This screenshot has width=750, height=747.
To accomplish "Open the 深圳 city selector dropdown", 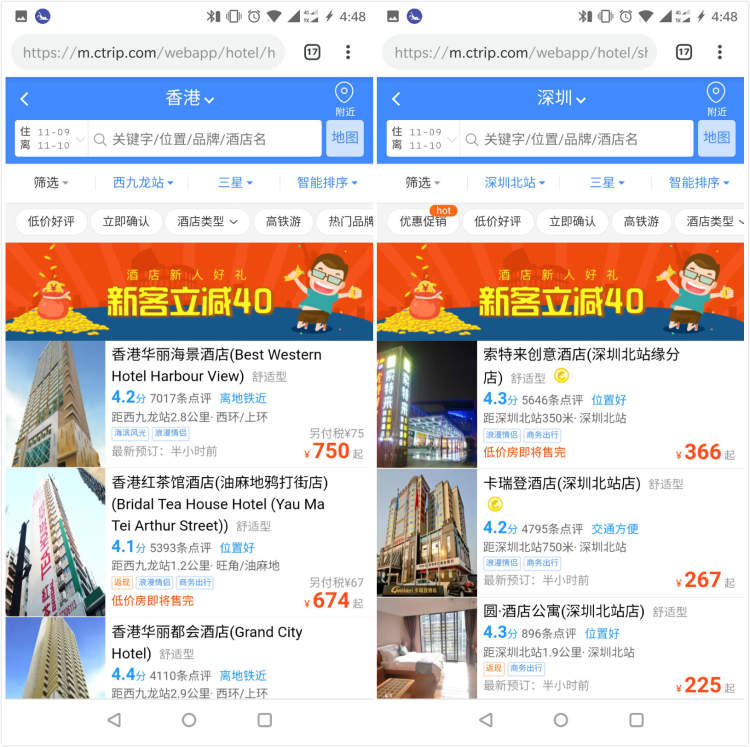I will coord(561,98).
